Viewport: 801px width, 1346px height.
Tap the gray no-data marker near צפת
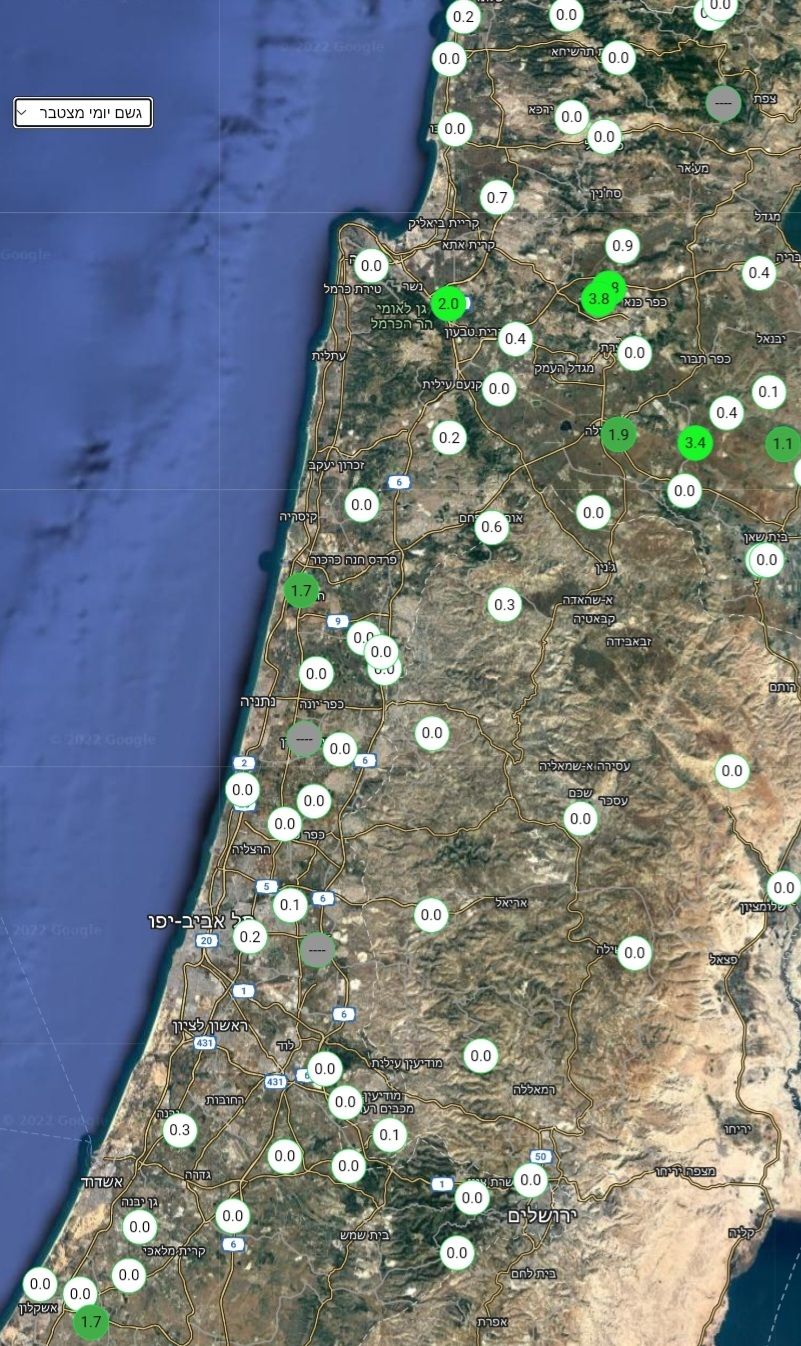pyautogui.click(x=723, y=102)
